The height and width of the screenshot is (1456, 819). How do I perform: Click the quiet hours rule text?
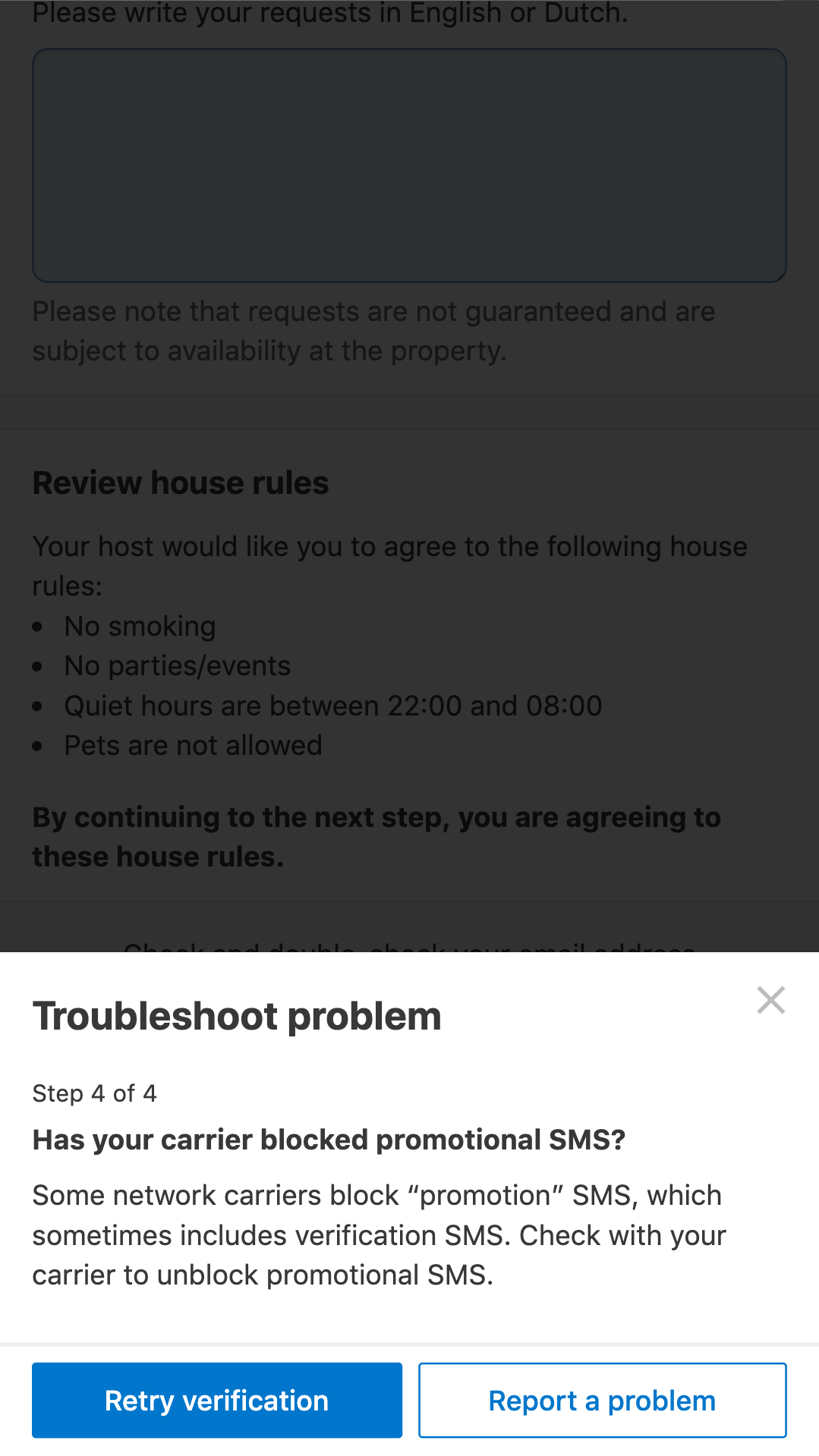coord(333,706)
